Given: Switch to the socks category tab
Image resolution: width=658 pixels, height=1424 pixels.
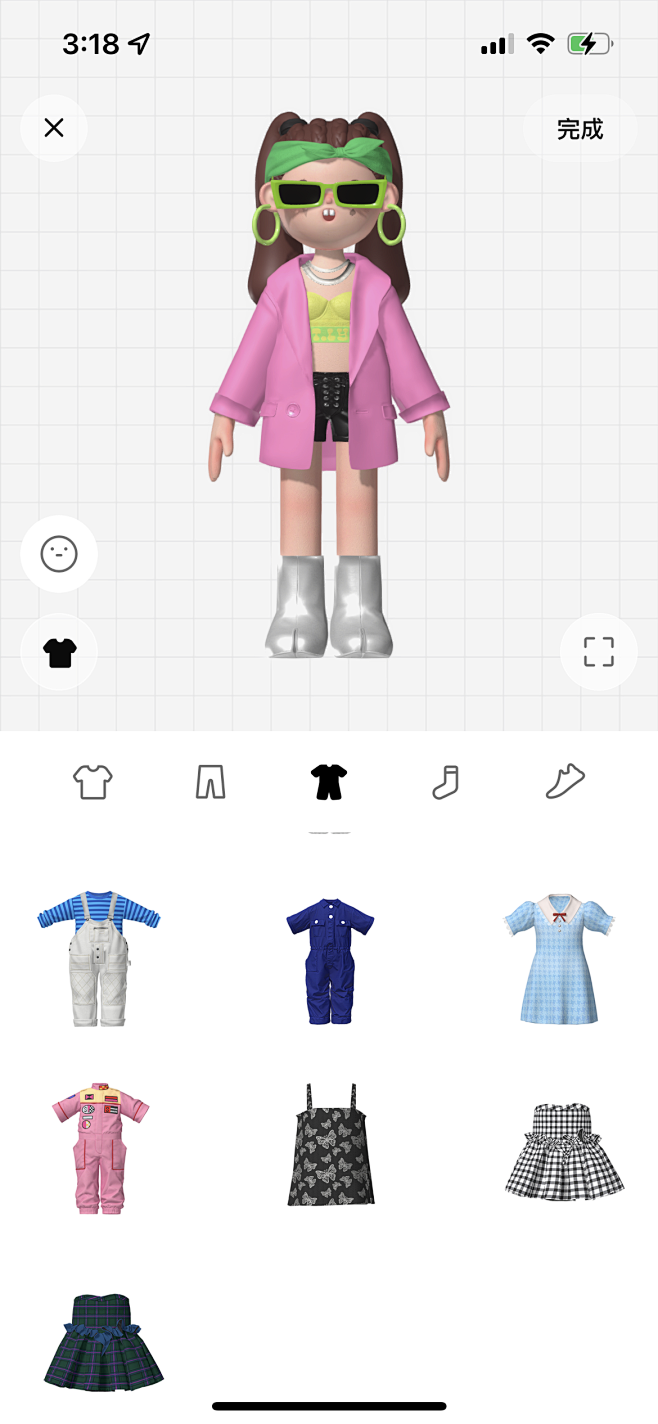Looking at the screenshot, I should pyautogui.click(x=445, y=781).
